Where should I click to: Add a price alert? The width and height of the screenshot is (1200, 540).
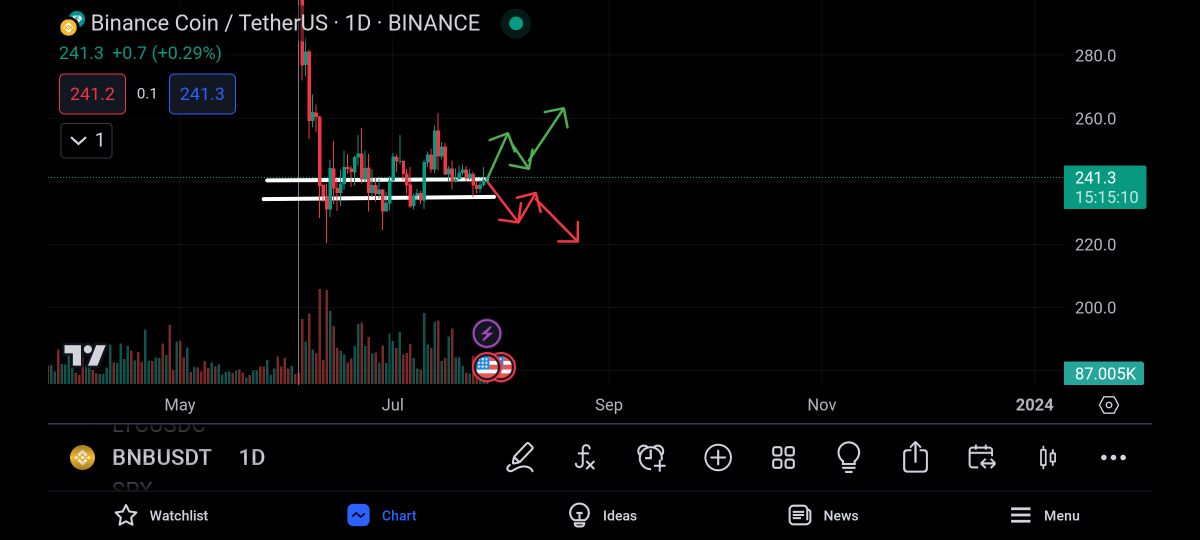[651, 458]
